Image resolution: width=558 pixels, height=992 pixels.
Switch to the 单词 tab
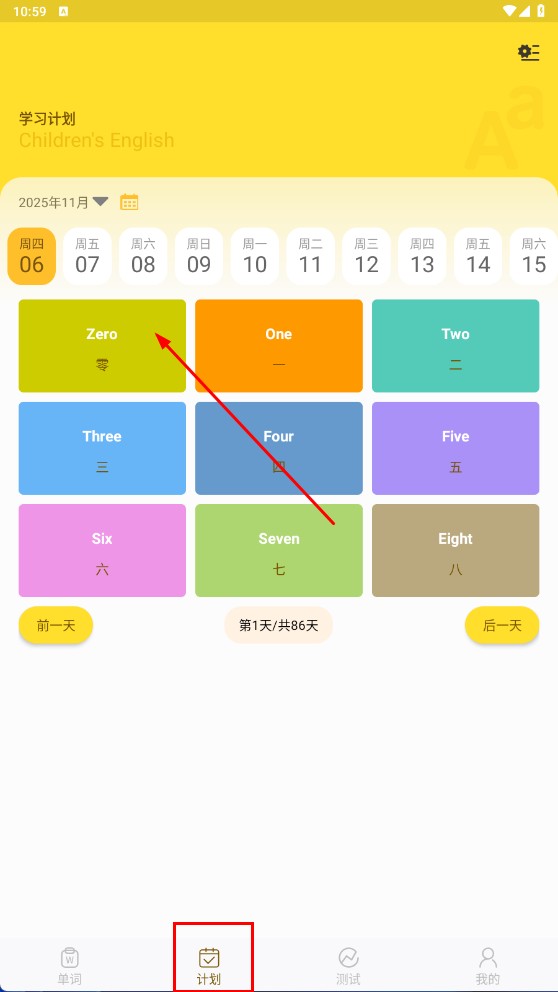[70, 966]
